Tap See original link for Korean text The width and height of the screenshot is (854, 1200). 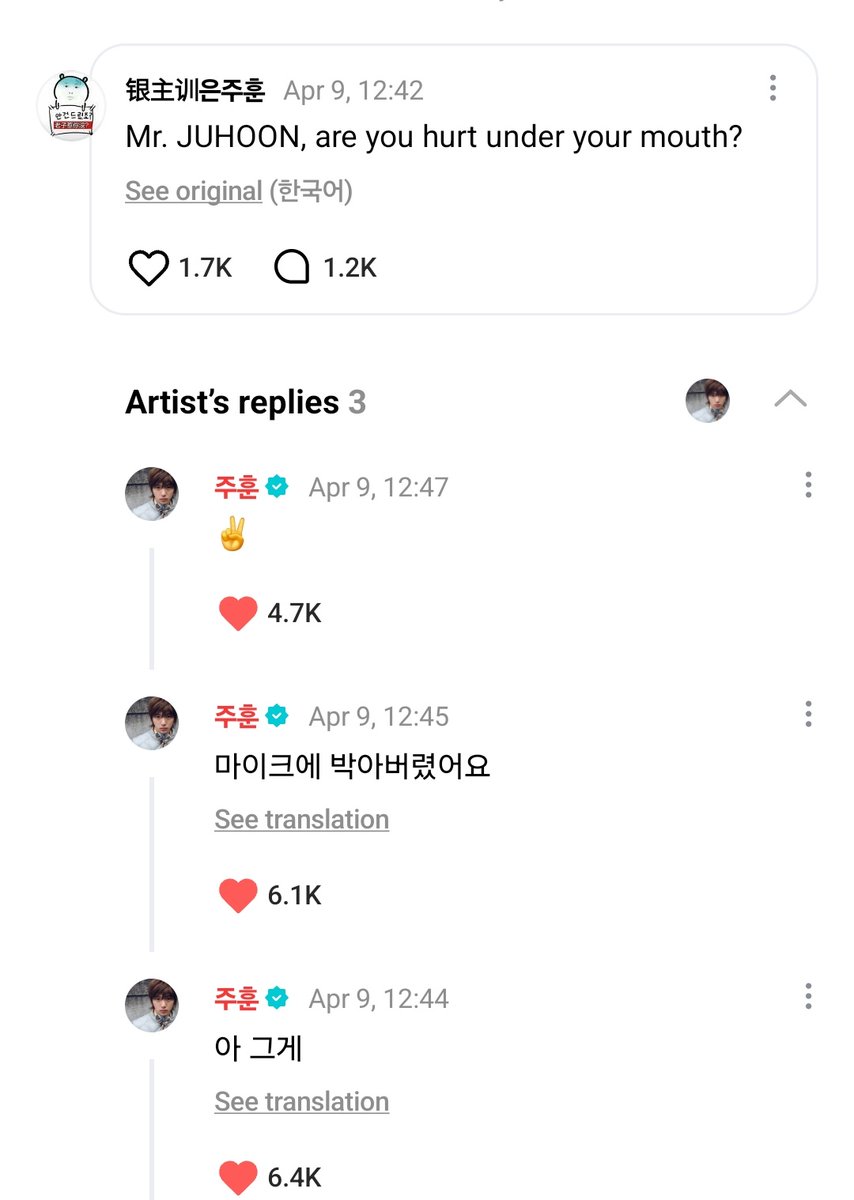point(193,191)
